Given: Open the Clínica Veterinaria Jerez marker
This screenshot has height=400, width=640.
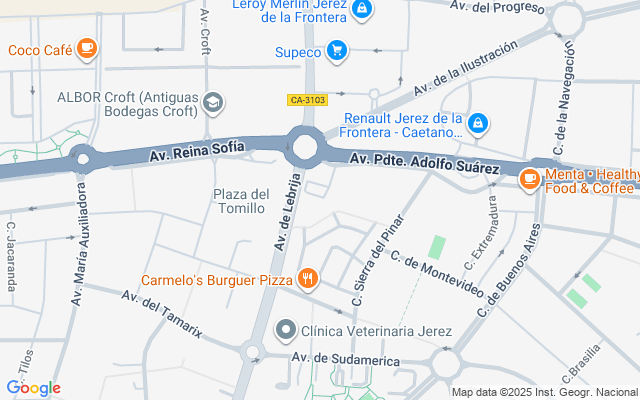Looking at the screenshot, I should tap(286, 330).
